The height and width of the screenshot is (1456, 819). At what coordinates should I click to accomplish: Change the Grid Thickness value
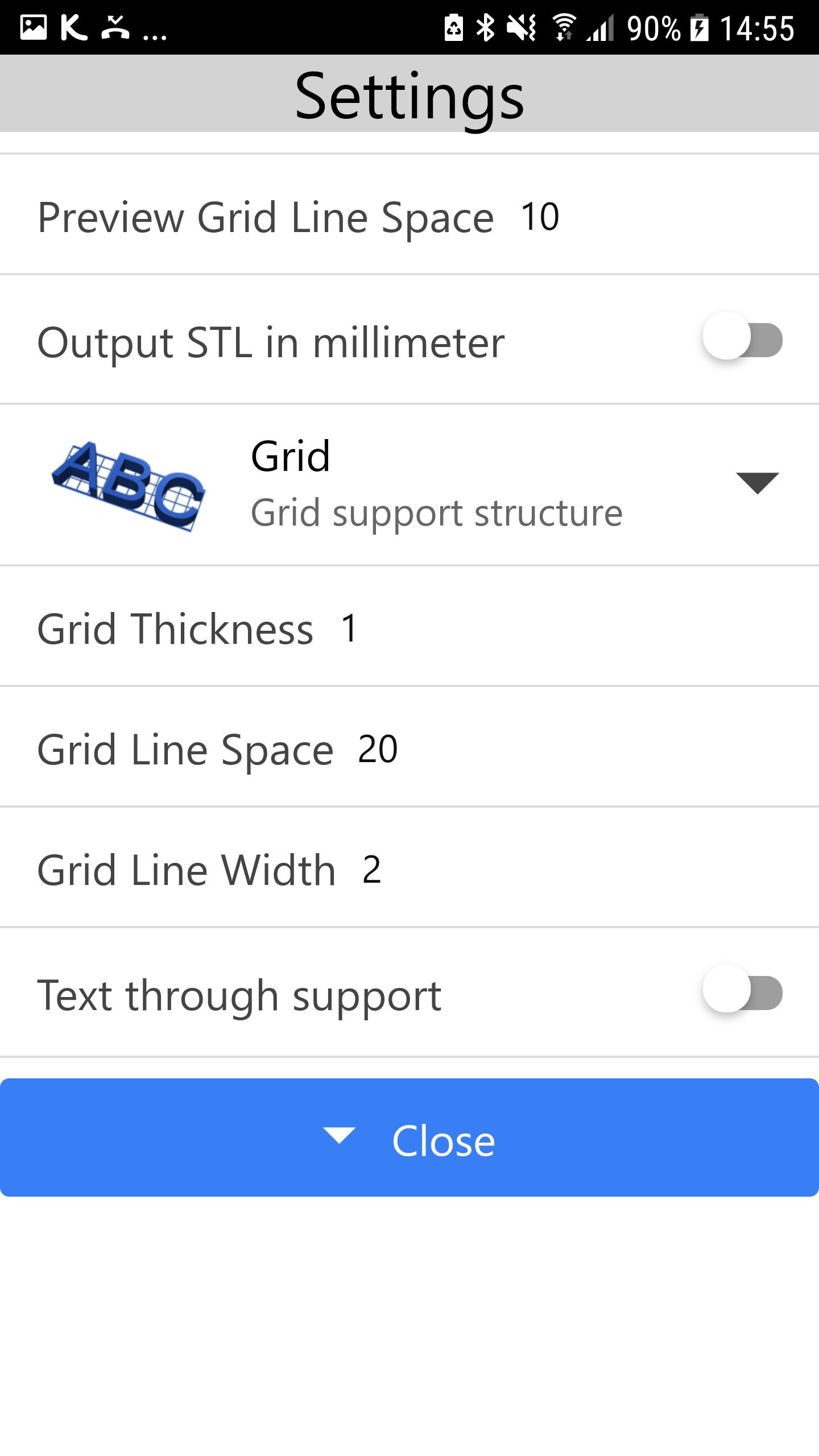tap(349, 628)
